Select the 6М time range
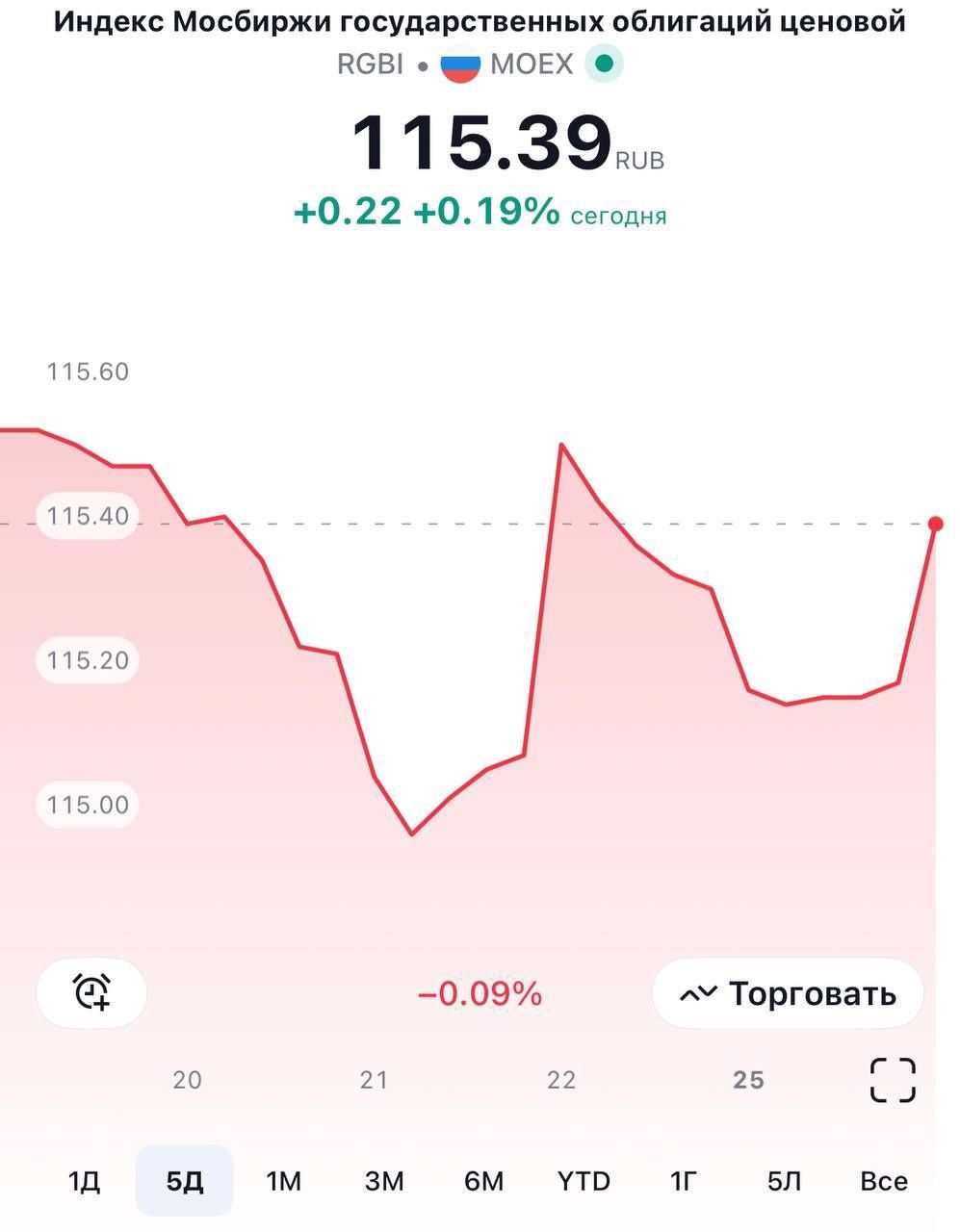Image resolution: width=960 pixels, height=1232 pixels. tap(483, 1181)
